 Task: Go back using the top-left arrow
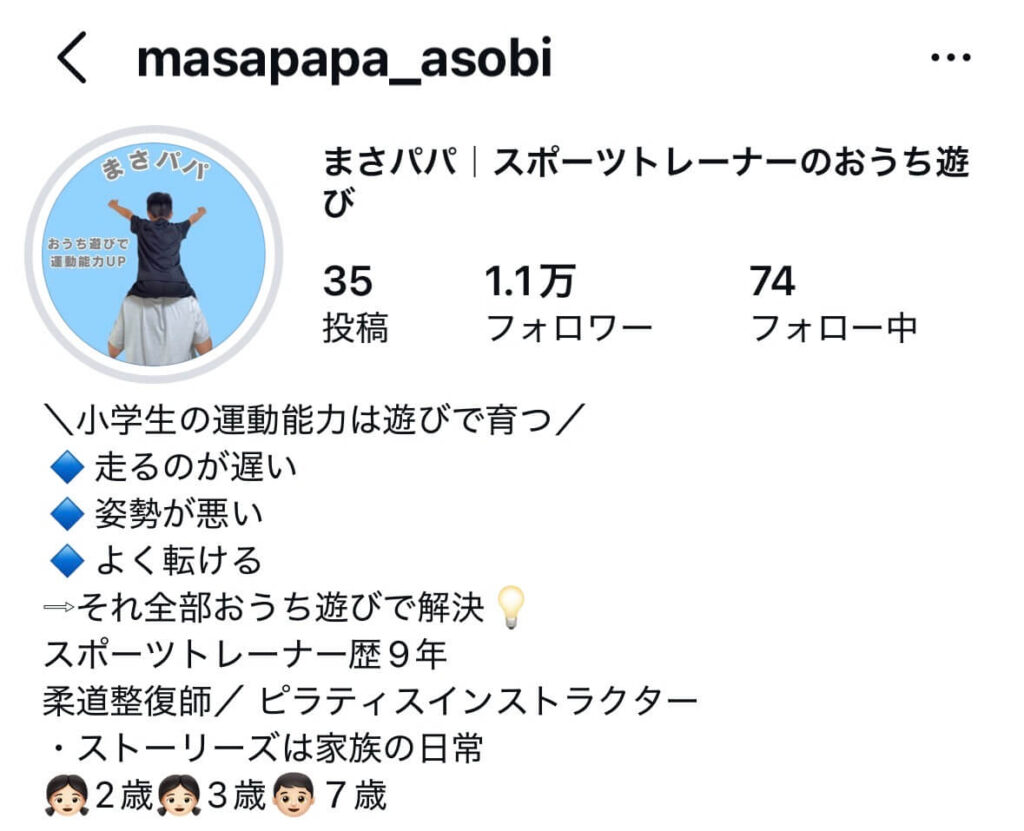pyautogui.click(x=72, y=59)
